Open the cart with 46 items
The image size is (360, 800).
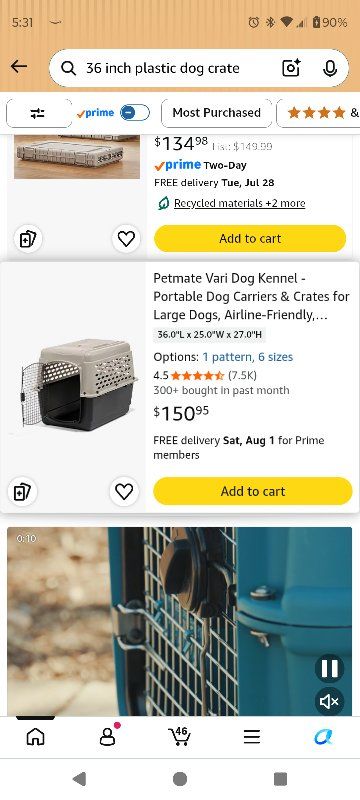179,736
